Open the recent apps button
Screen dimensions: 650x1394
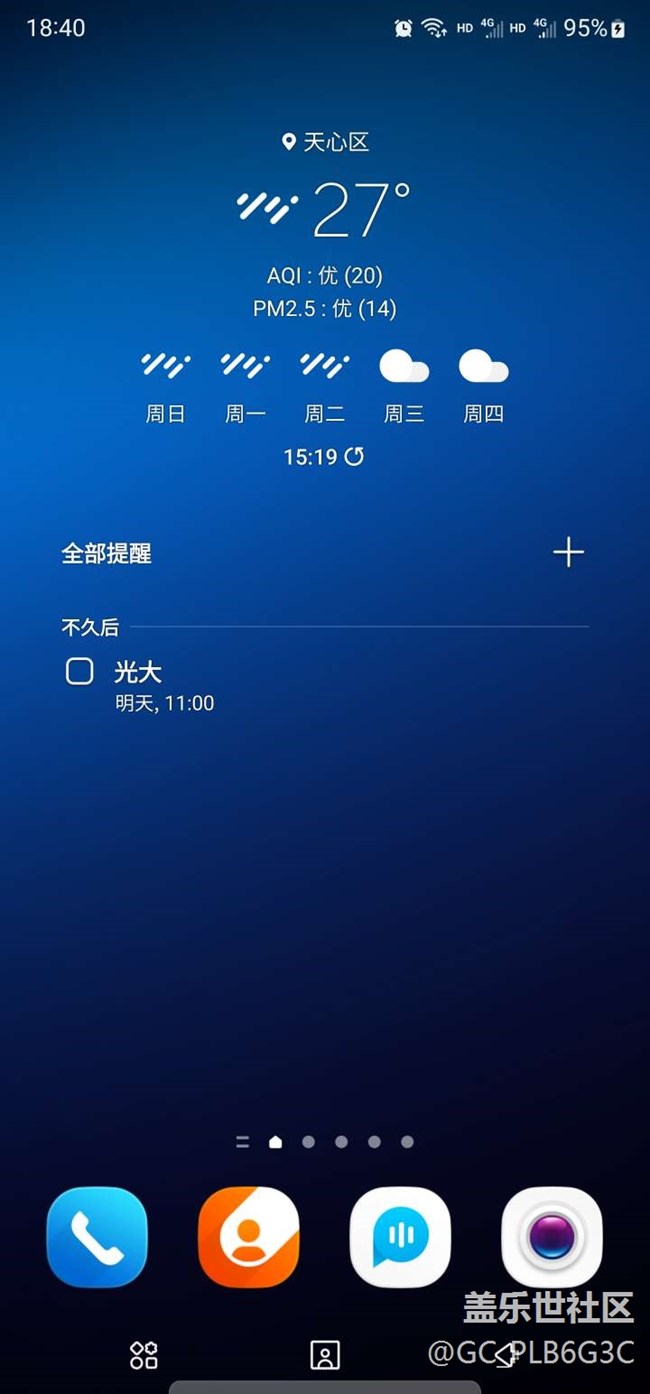(x=144, y=1355)
